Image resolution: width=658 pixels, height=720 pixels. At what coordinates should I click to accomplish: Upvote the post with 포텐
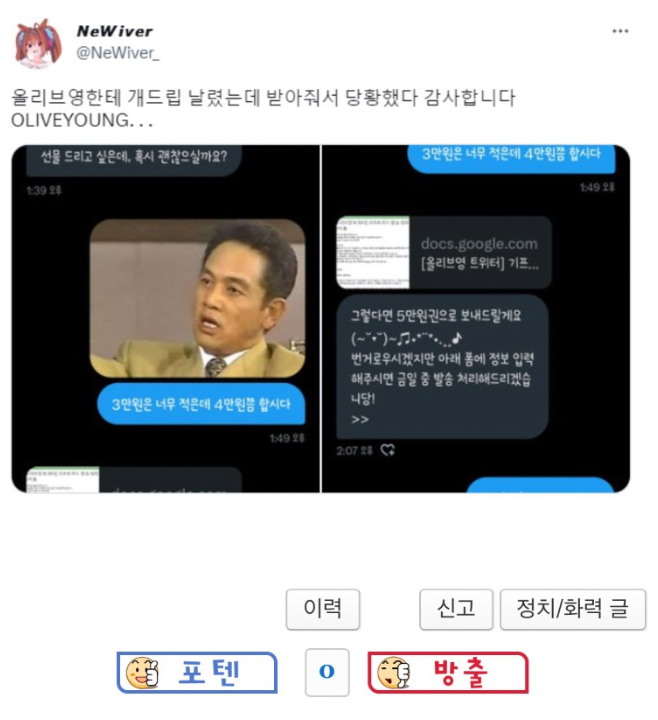pos(197,673)
